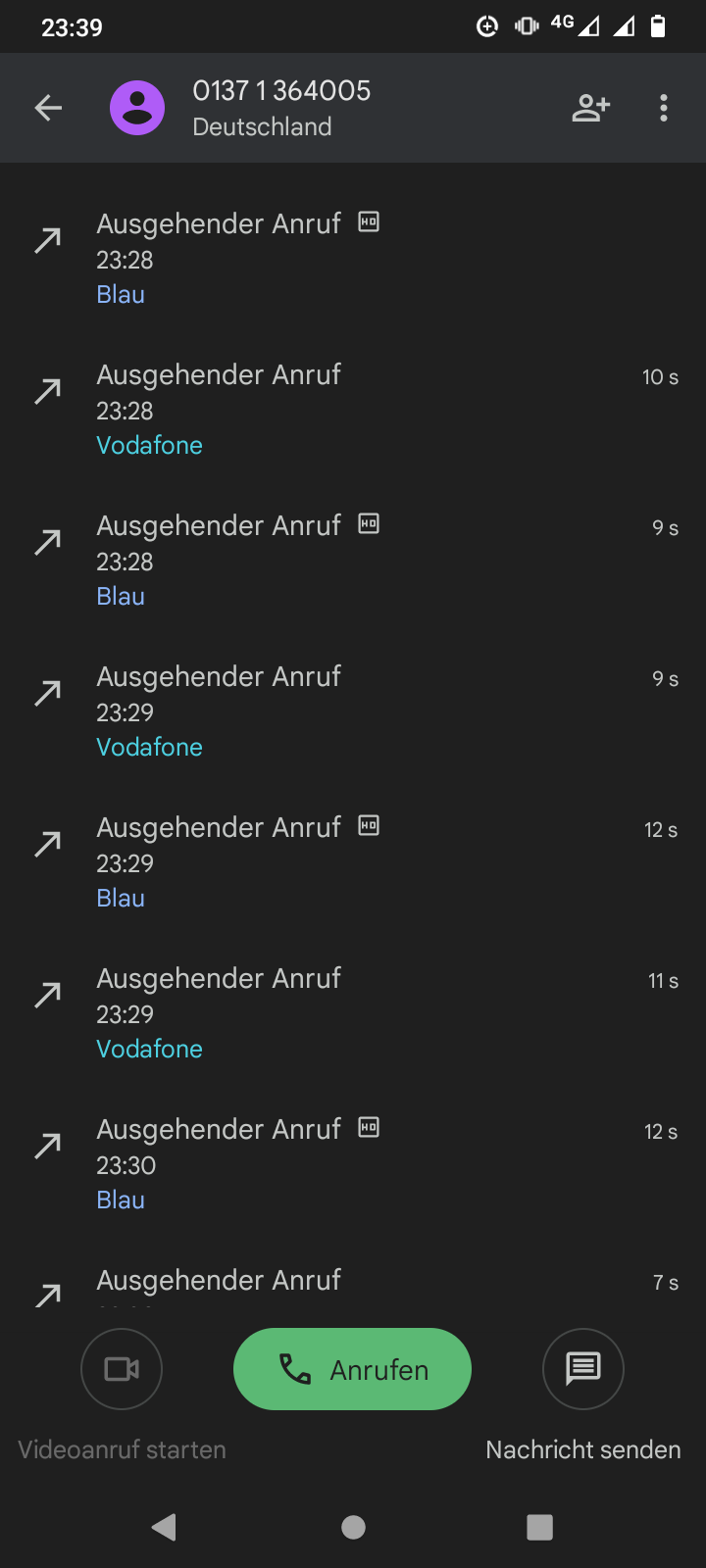Open the recent apps overview
Screen dimensions: 706x1568
539,1527
